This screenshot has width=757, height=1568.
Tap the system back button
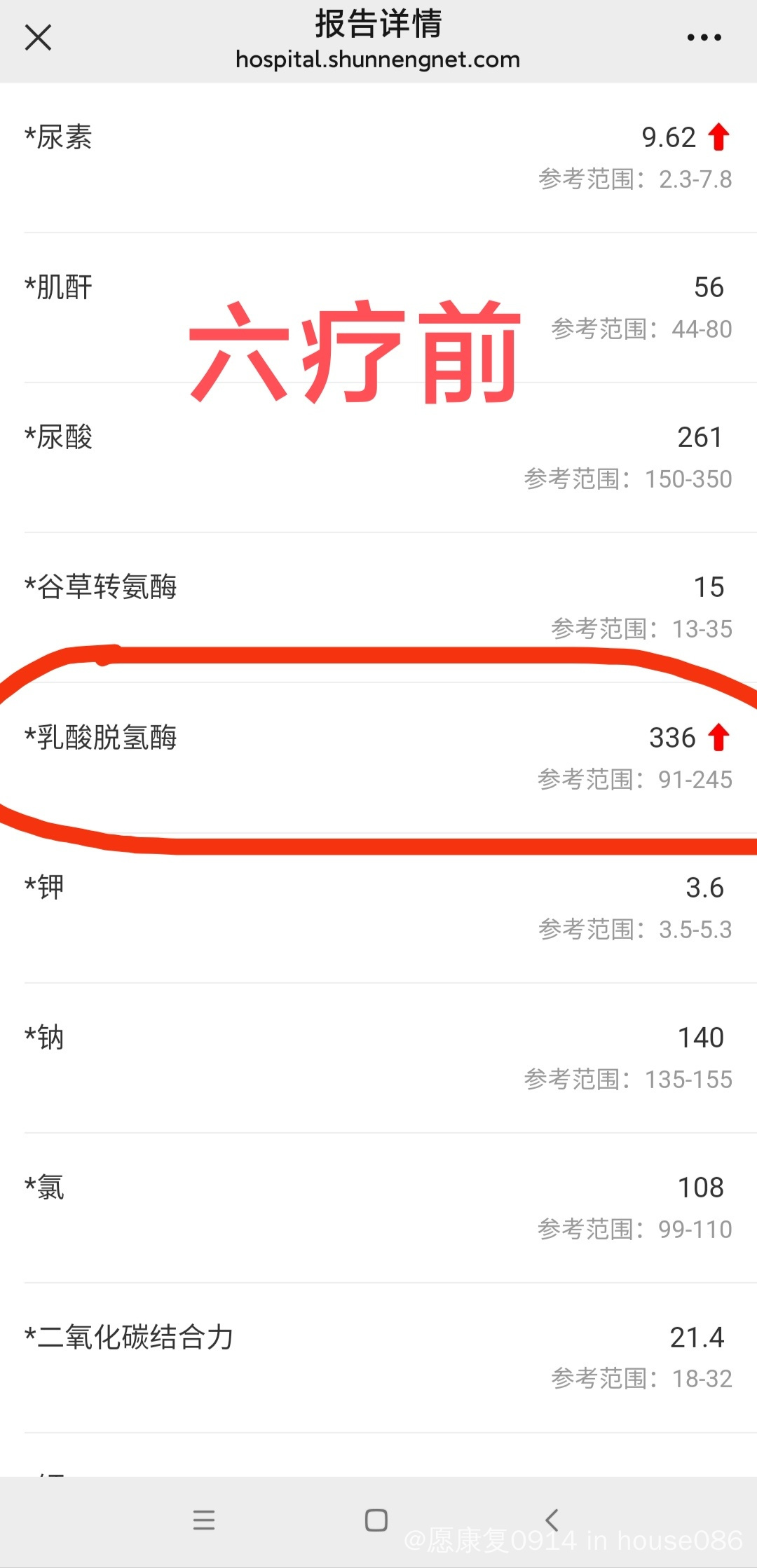point(552,1520)
